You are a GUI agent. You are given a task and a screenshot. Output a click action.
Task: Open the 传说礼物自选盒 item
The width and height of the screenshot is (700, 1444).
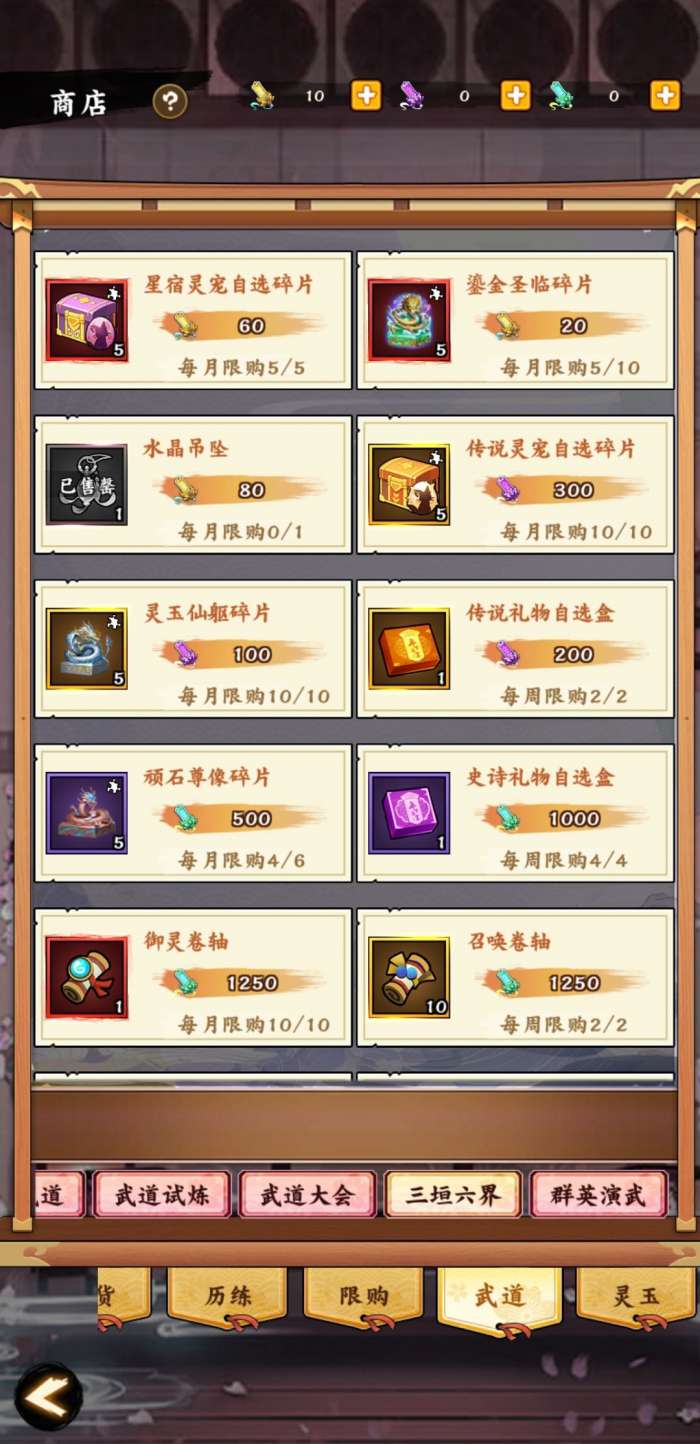click(x=515, y=649)
